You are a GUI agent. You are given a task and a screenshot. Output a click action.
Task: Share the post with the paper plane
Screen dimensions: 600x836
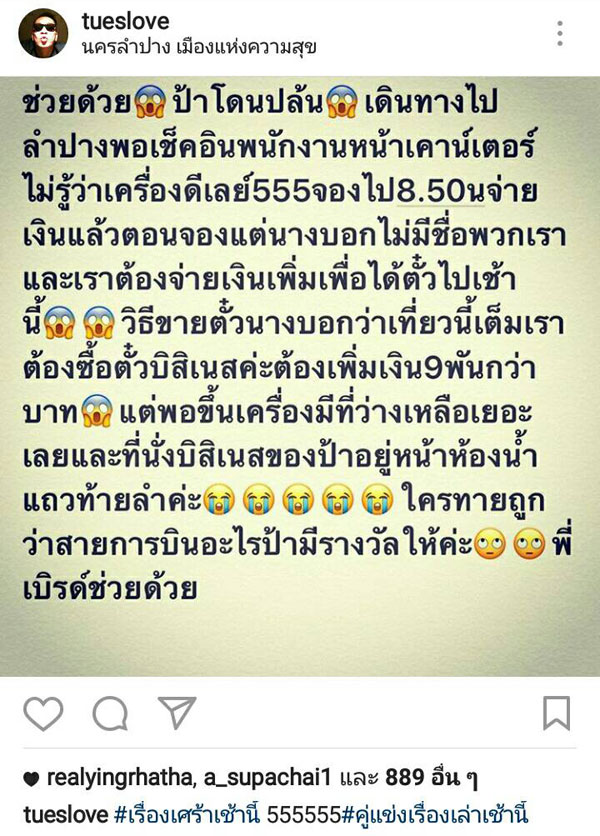(177, 712)
